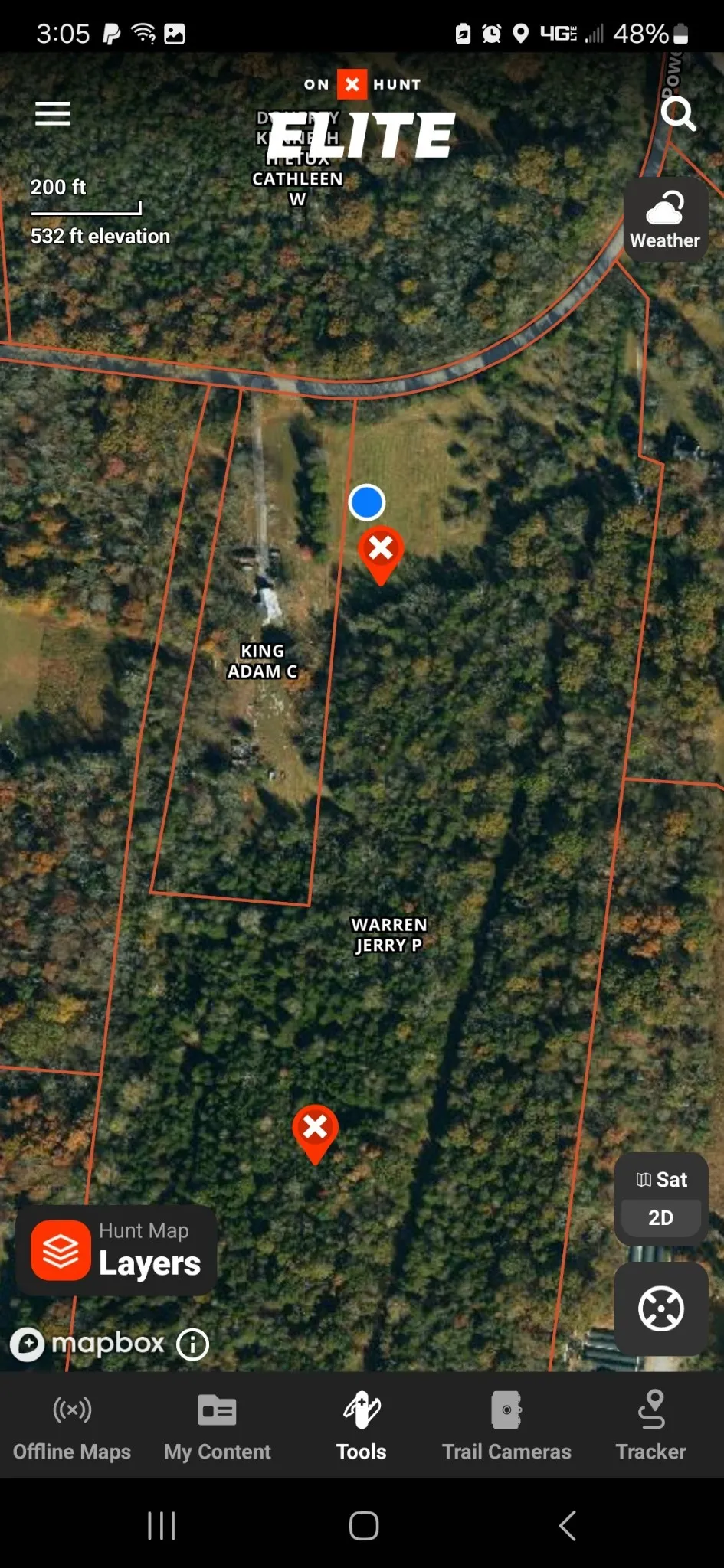Open the hamburger menu
Screen dimensions: 724x1568
point(53,114)
